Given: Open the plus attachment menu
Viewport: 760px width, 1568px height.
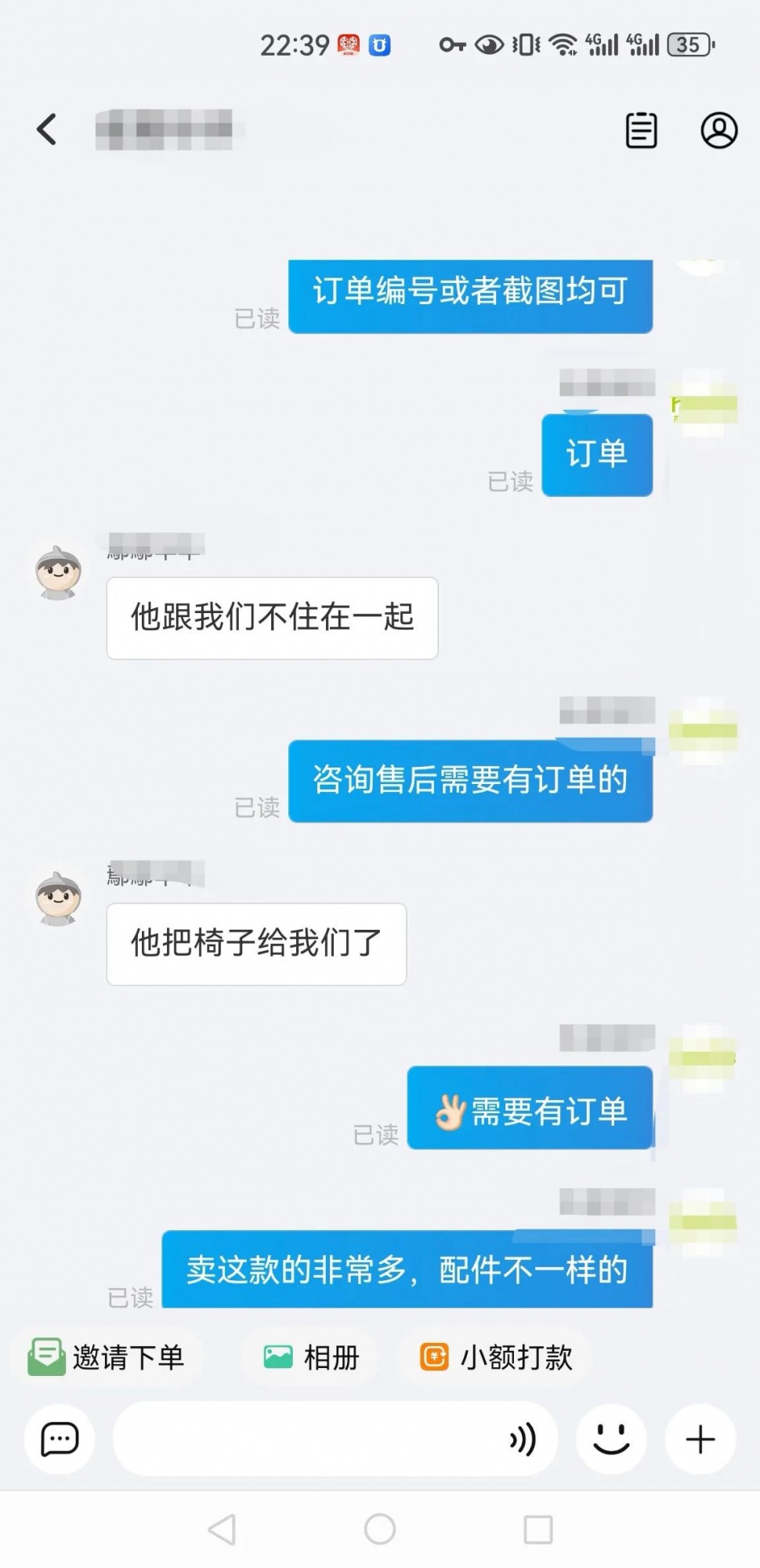Looking at the screenshot, I should 700,1439.
